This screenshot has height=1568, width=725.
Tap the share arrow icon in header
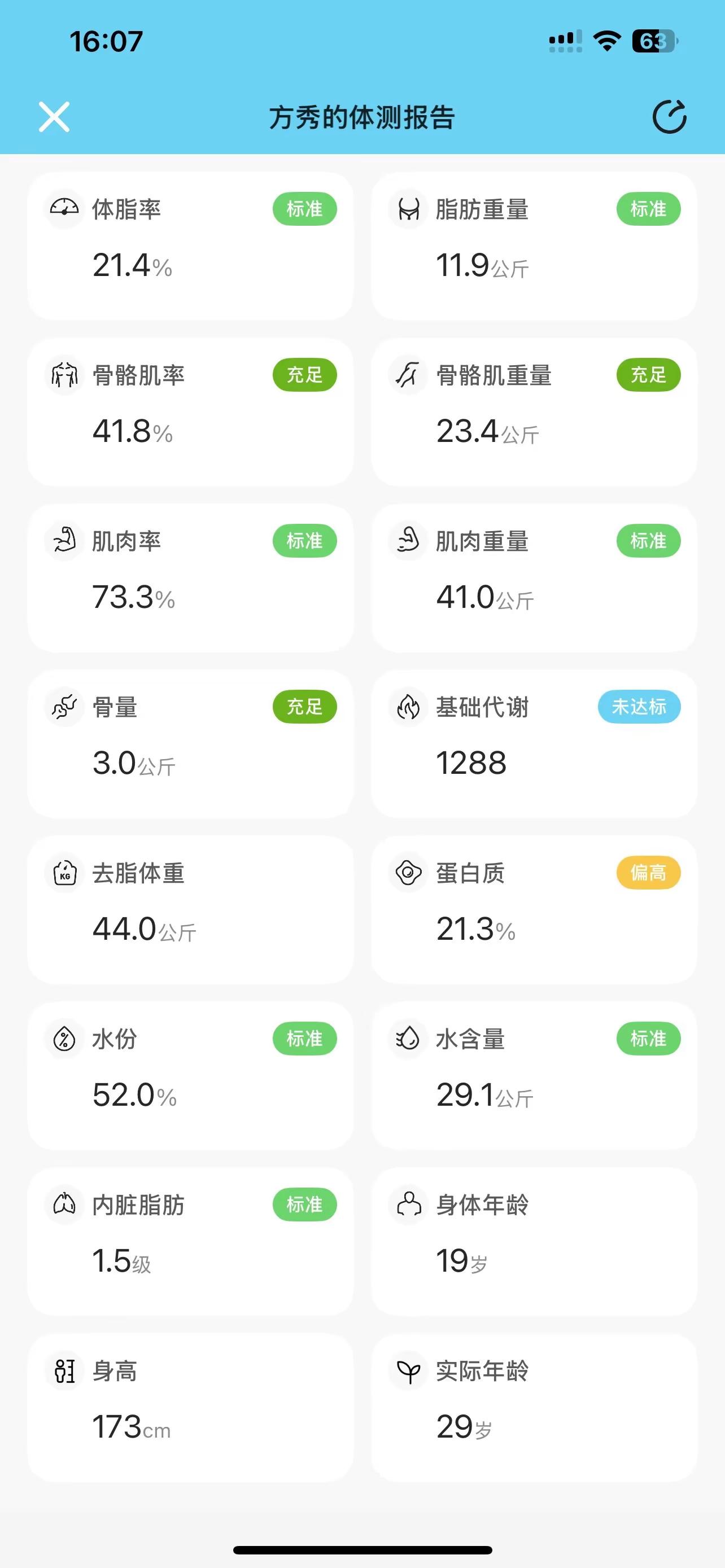(670, 116)
